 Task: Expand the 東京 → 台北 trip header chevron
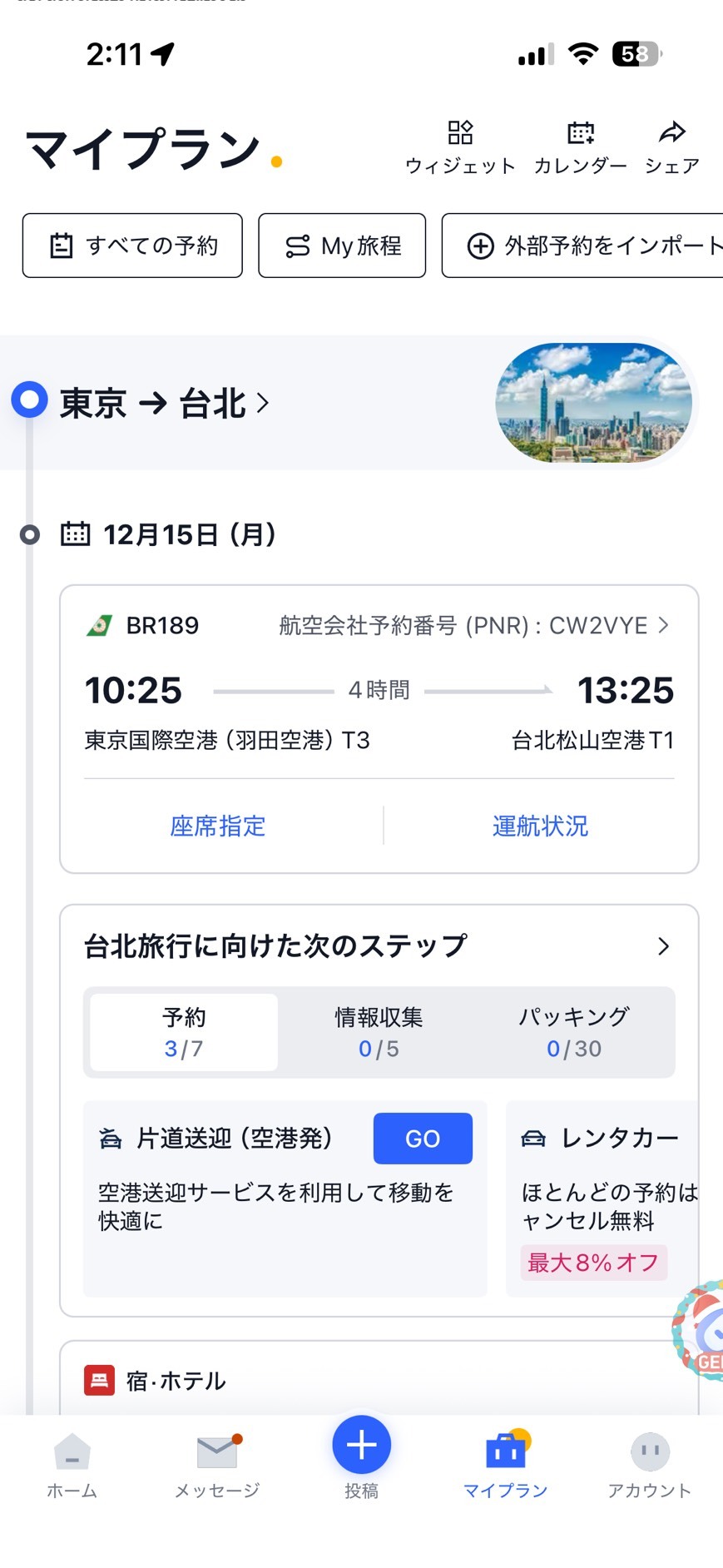pos(264,403)
